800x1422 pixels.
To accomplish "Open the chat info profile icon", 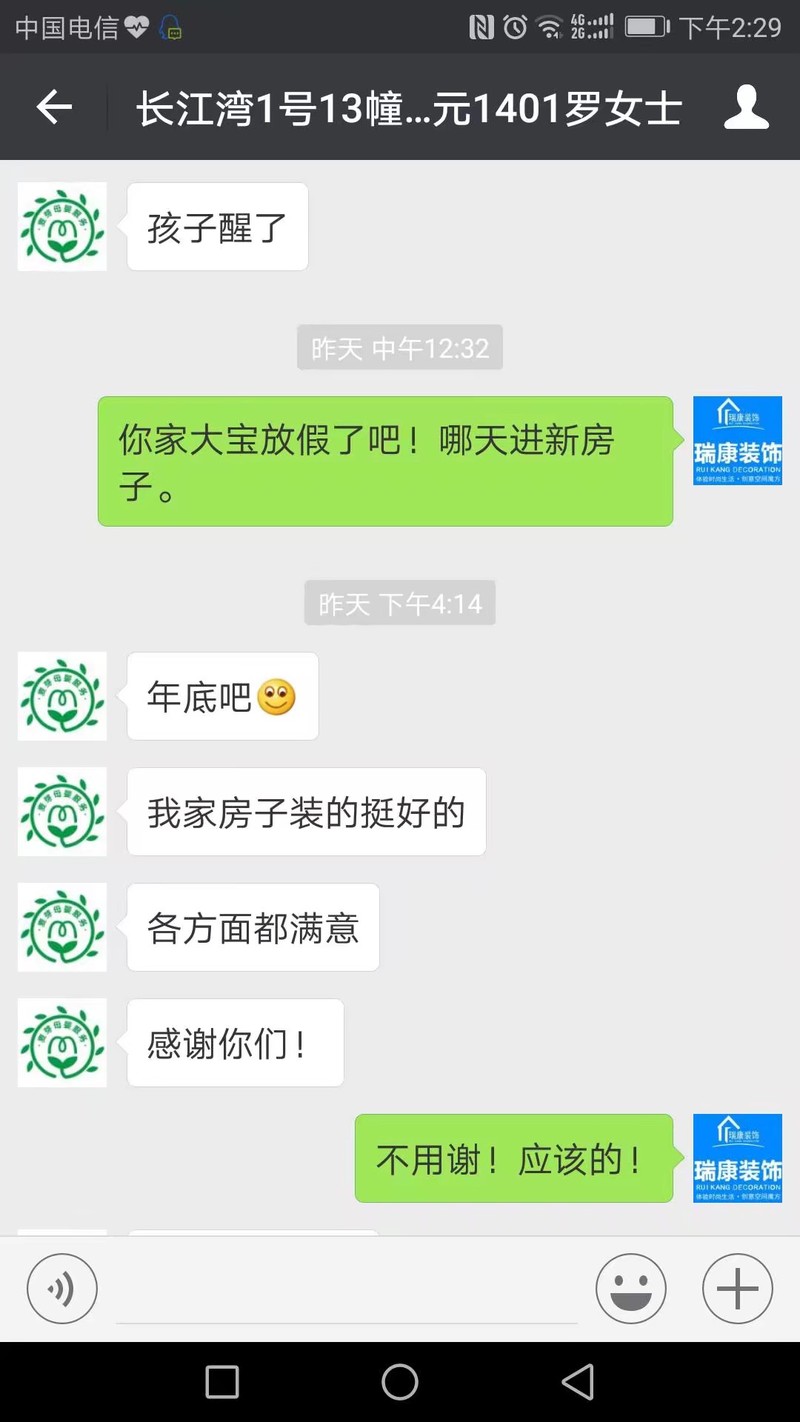I will [746, 107].
